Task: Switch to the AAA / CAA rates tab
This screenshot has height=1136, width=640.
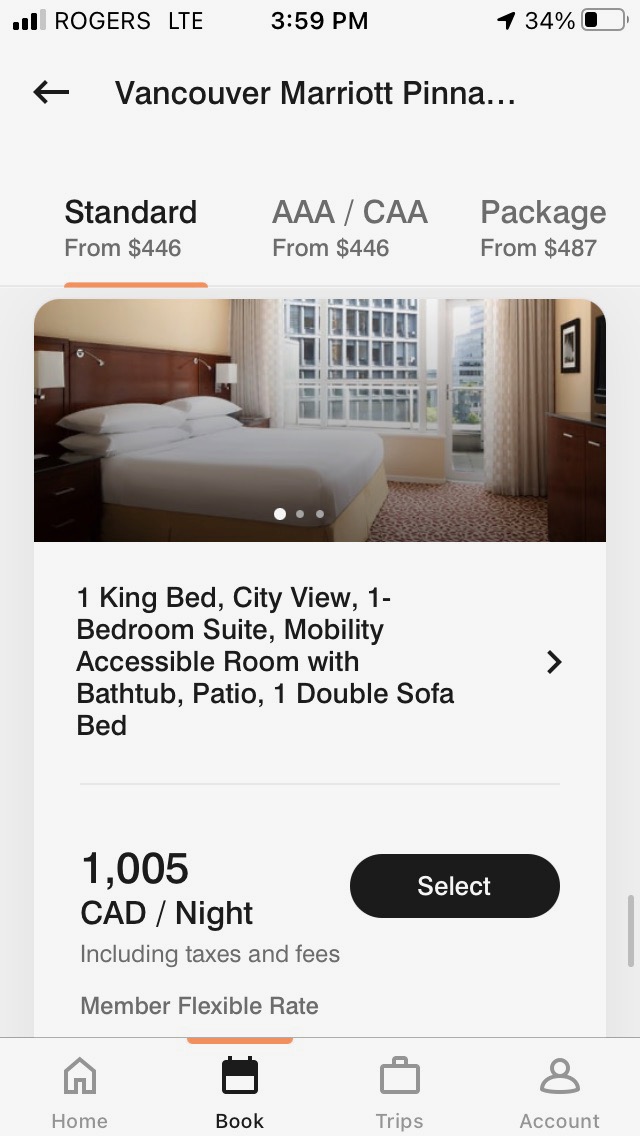Action: point(349,229)
